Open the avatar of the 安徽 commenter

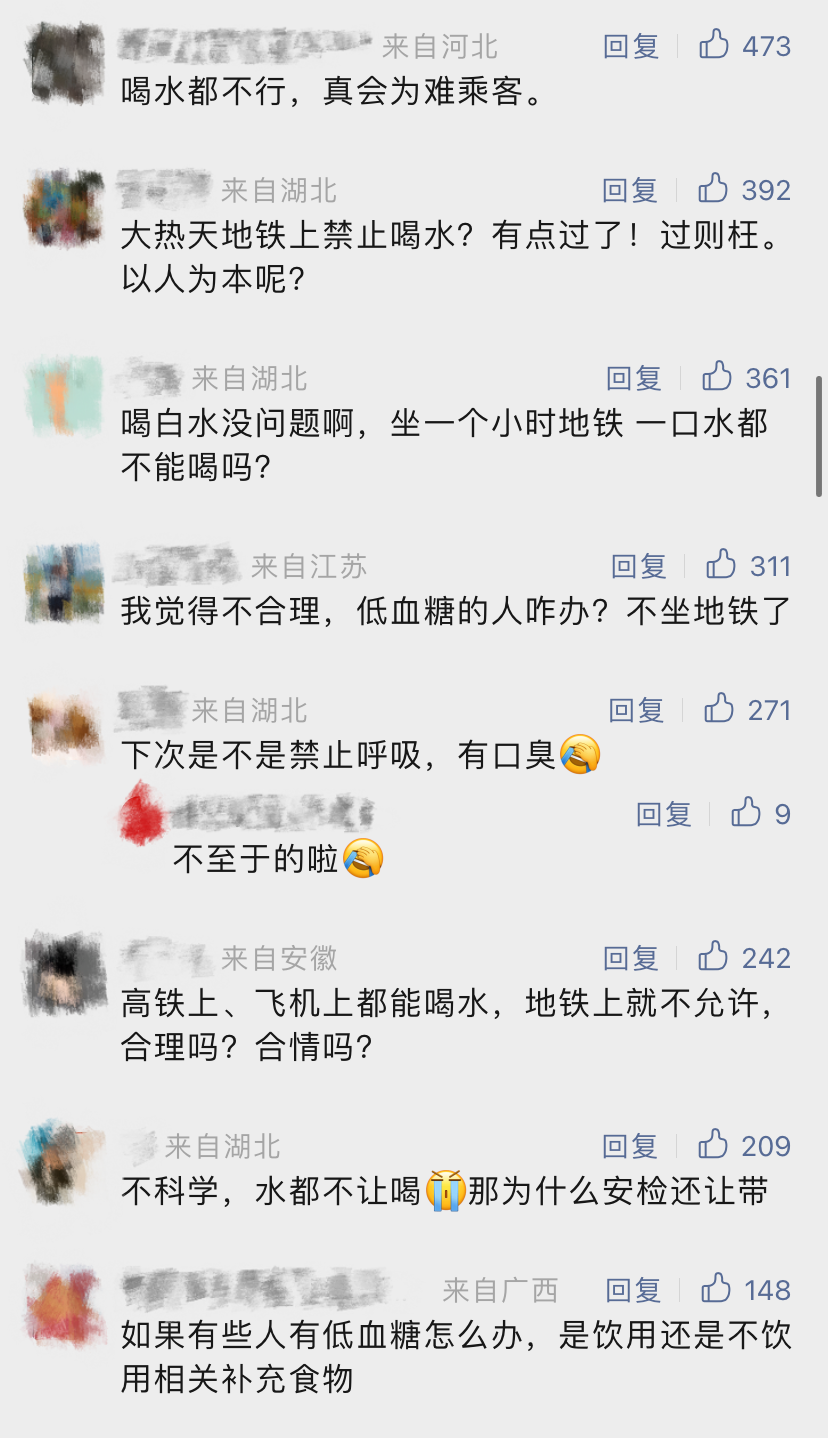click(x=65, y=974)
